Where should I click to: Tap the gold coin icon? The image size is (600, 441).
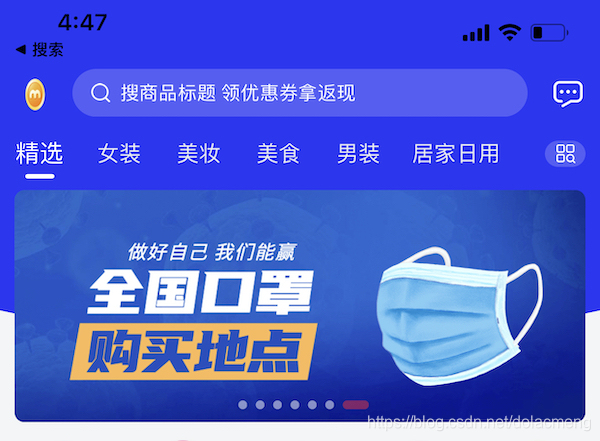click(35, 94)
